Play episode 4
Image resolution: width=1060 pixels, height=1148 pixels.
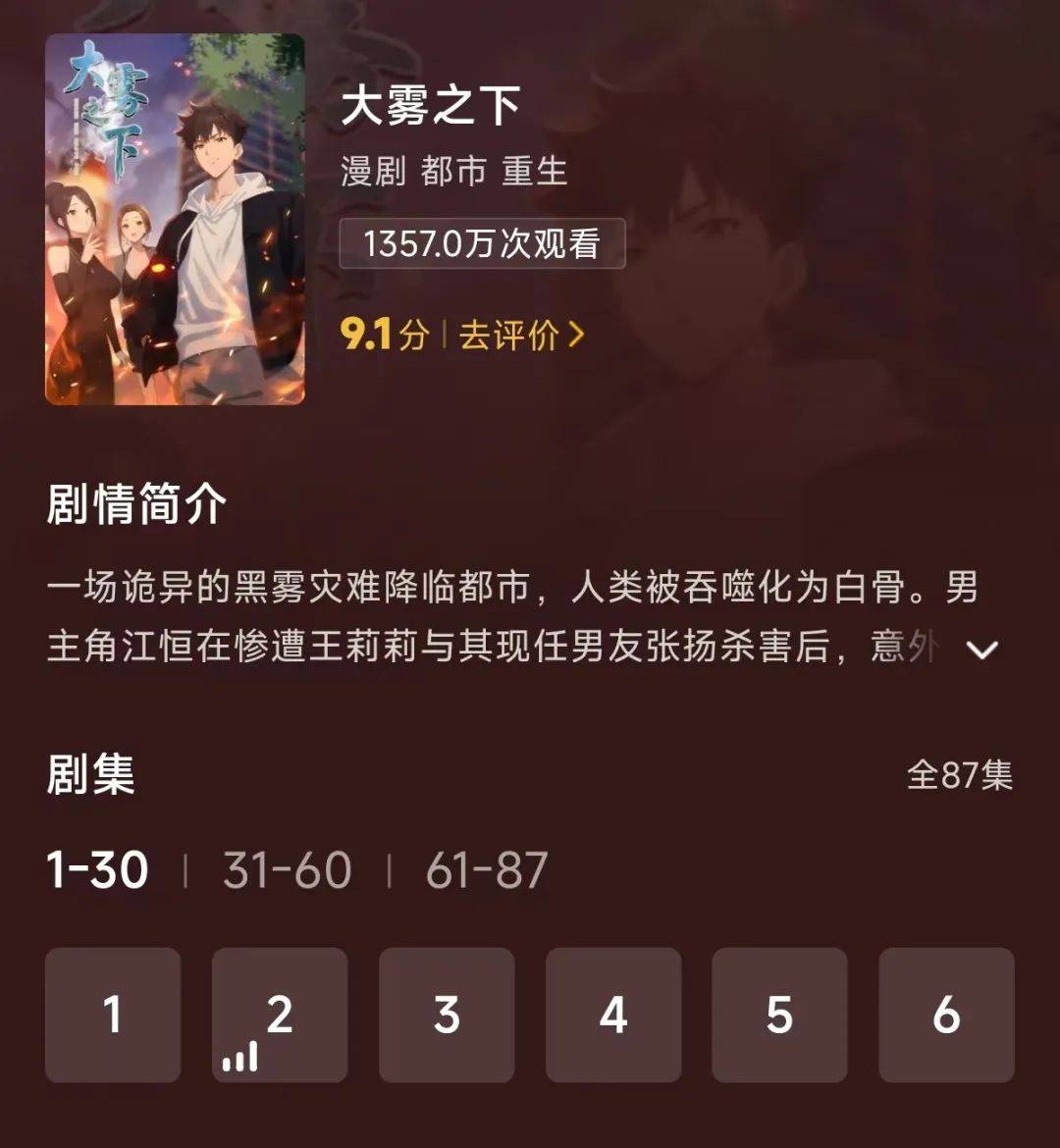tap(613, 1015)
